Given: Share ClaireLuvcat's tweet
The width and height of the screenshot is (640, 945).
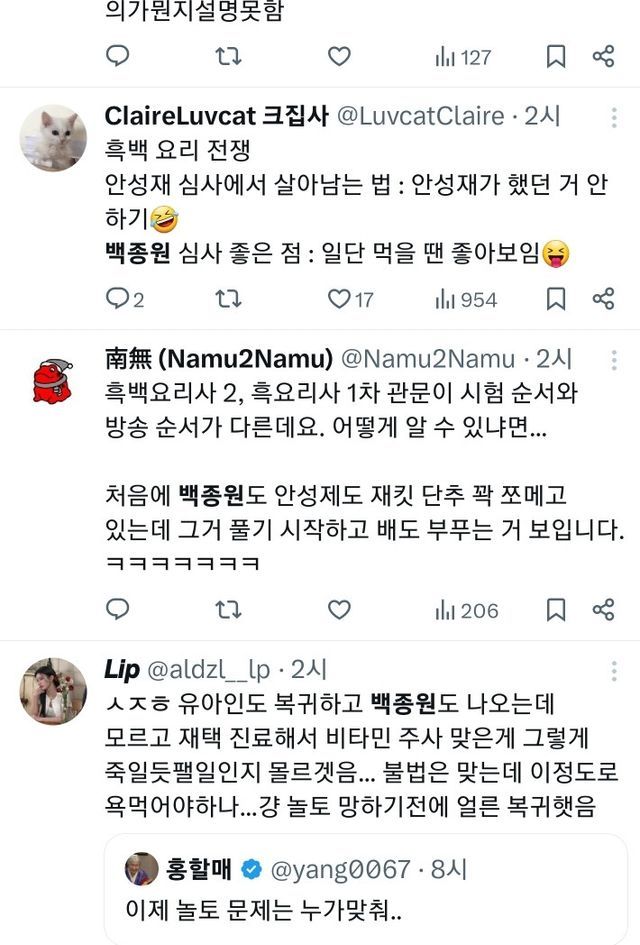Looking at the screenshot, I should 603,299.
